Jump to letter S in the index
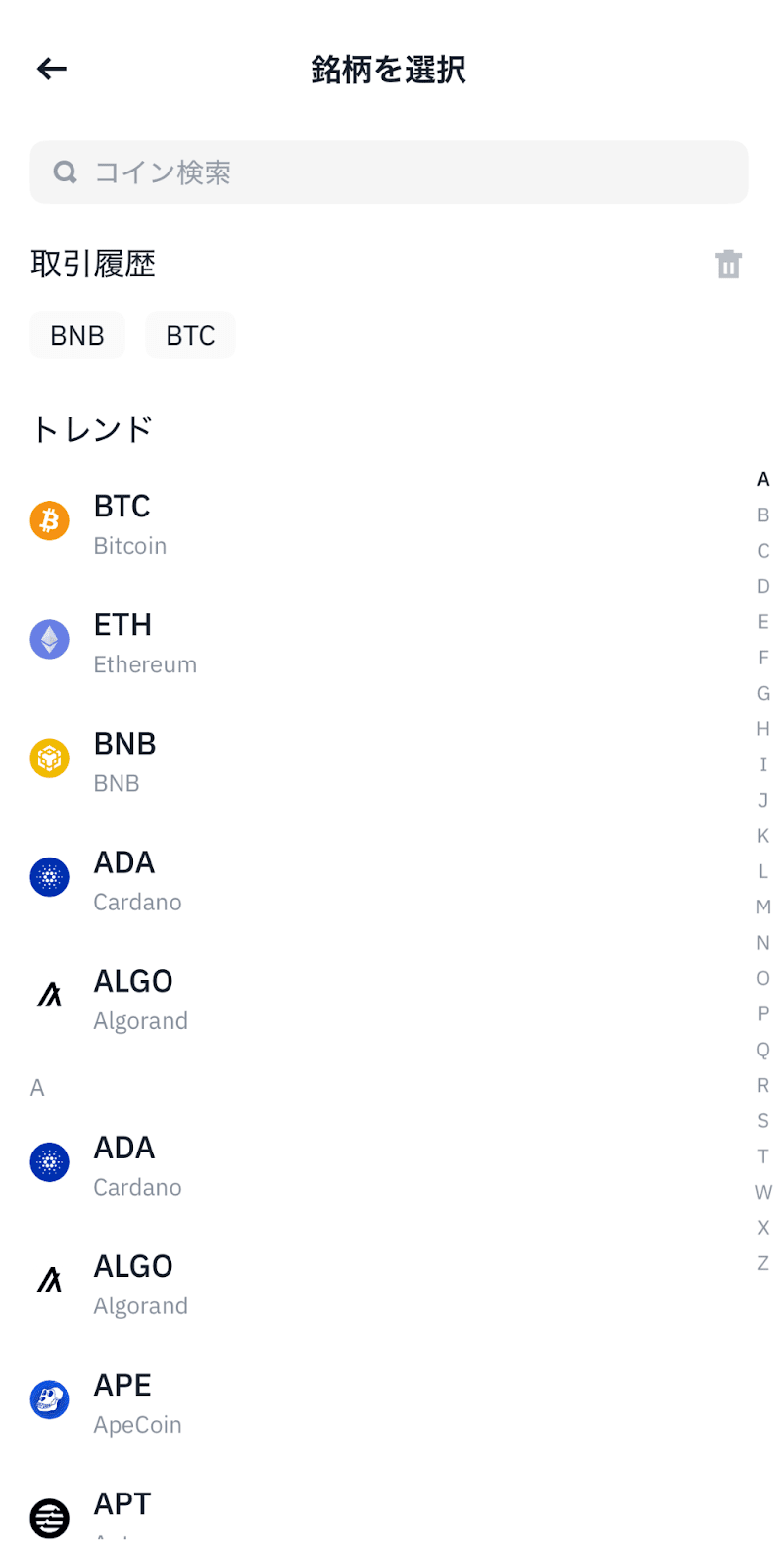778x1568 pixels. coord(763,1121)
